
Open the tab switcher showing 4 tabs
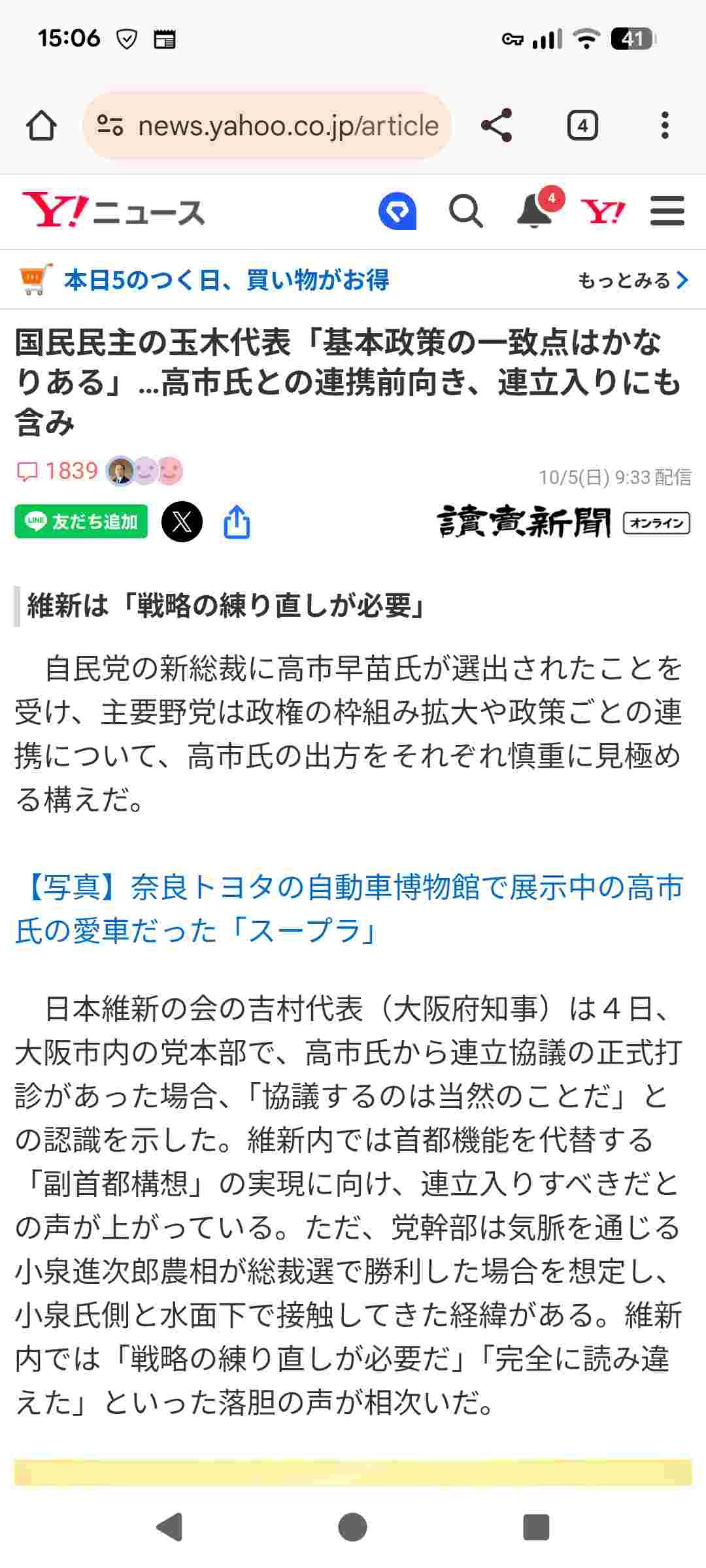pos(582,125)
